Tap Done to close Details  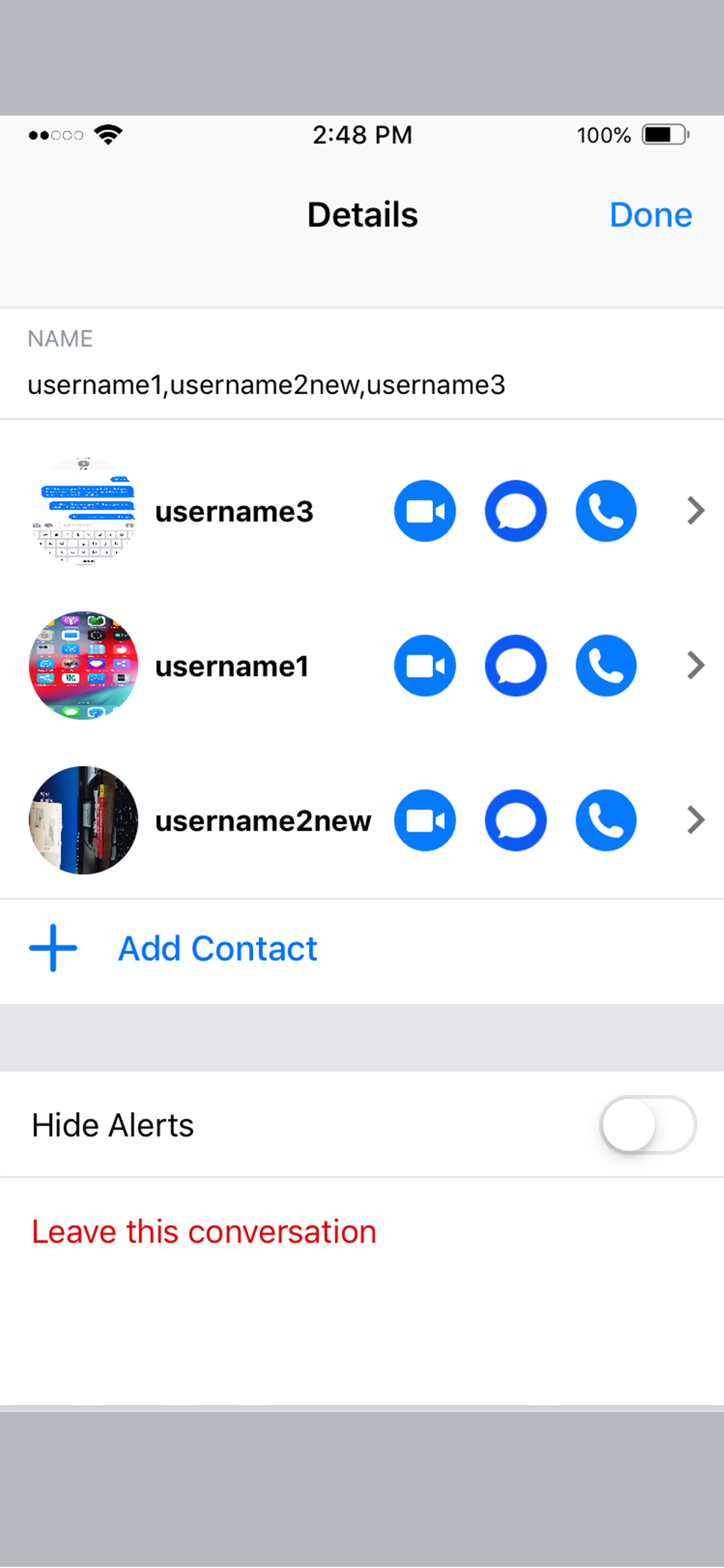click(x=651, y=214)
